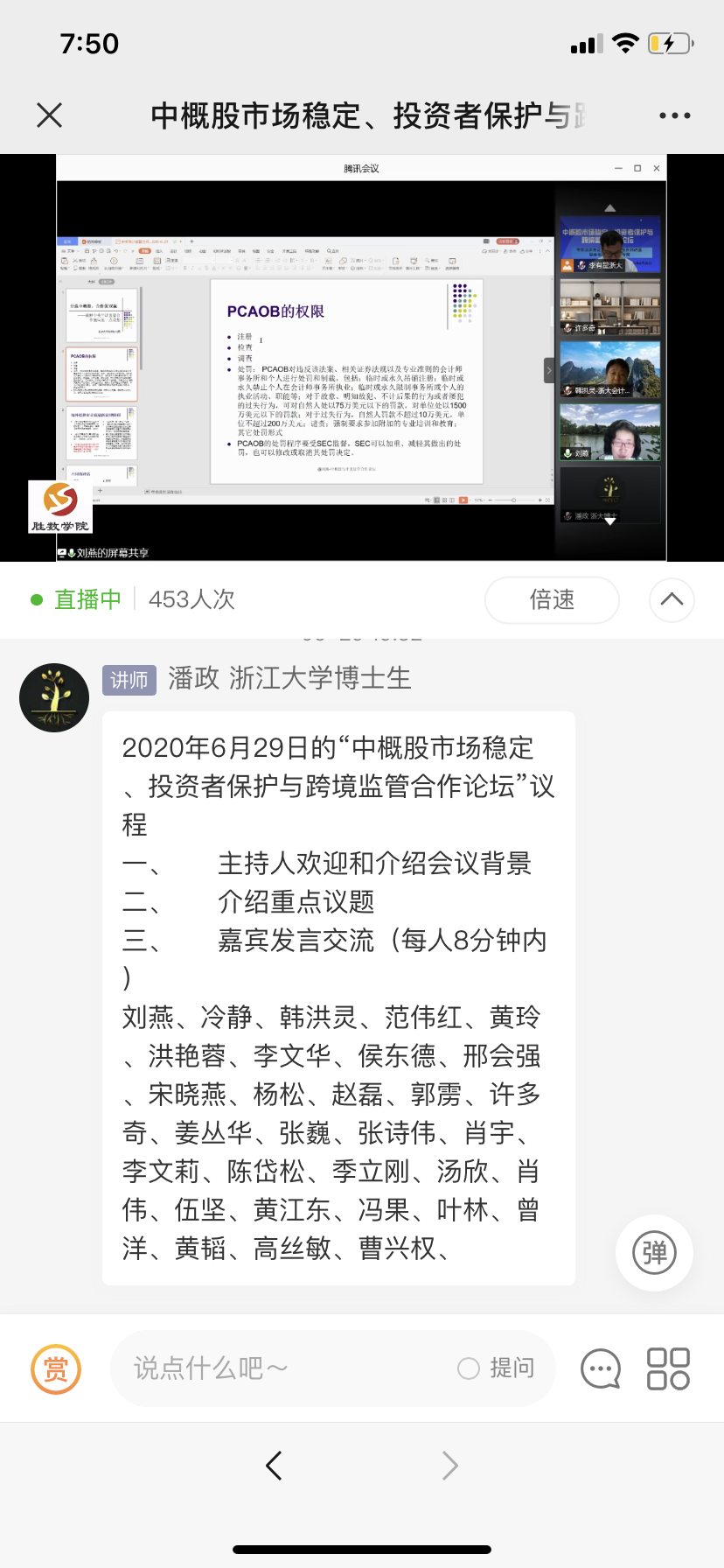Viewport: 724px width, 1568px height.
Task: Open the four-square grid menu
Action: coord(668,1369)
